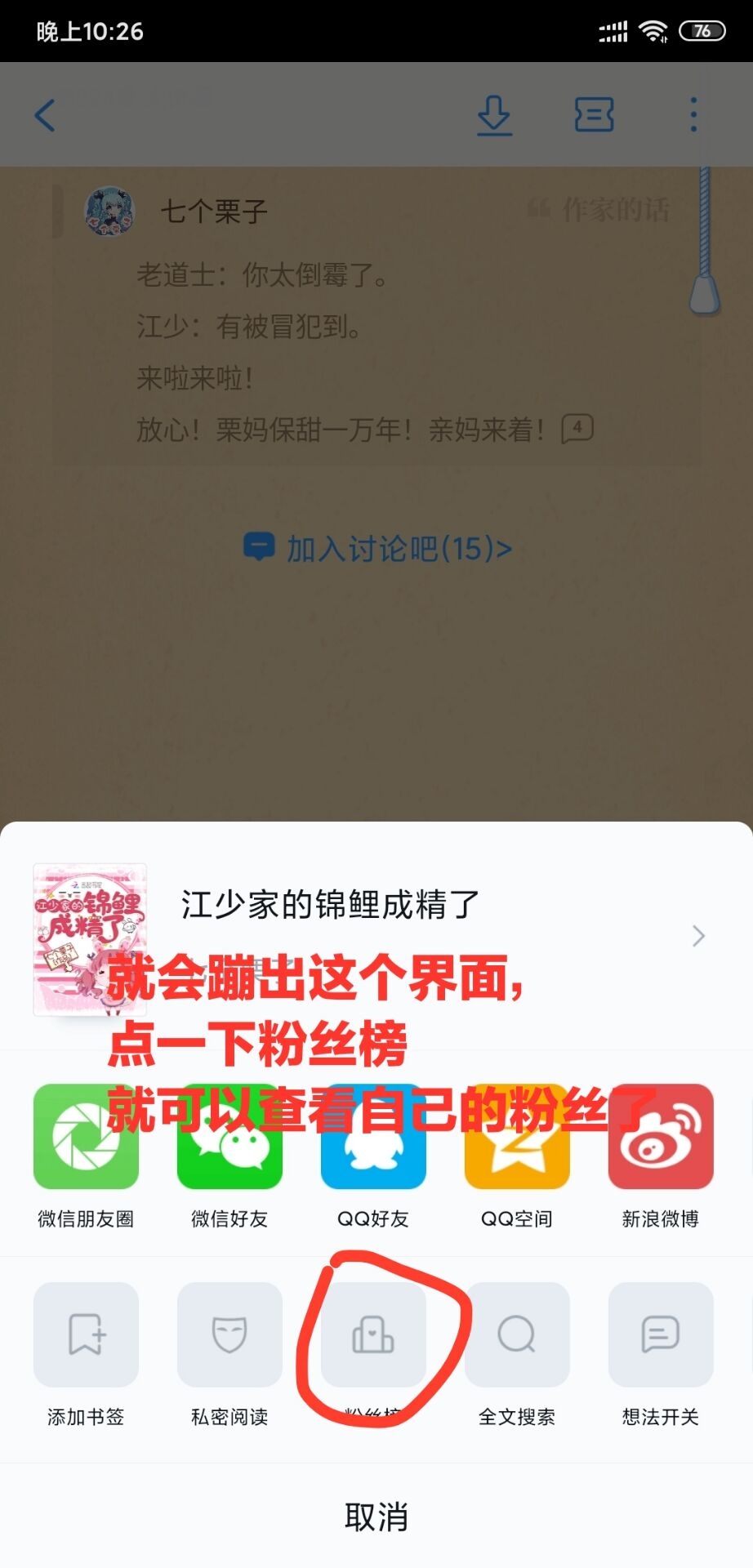The height and width of the screenshot is (1568, 753).
Task: Open book details for 江少家的锦鲤成精了
Action: [x=376, y=938]
